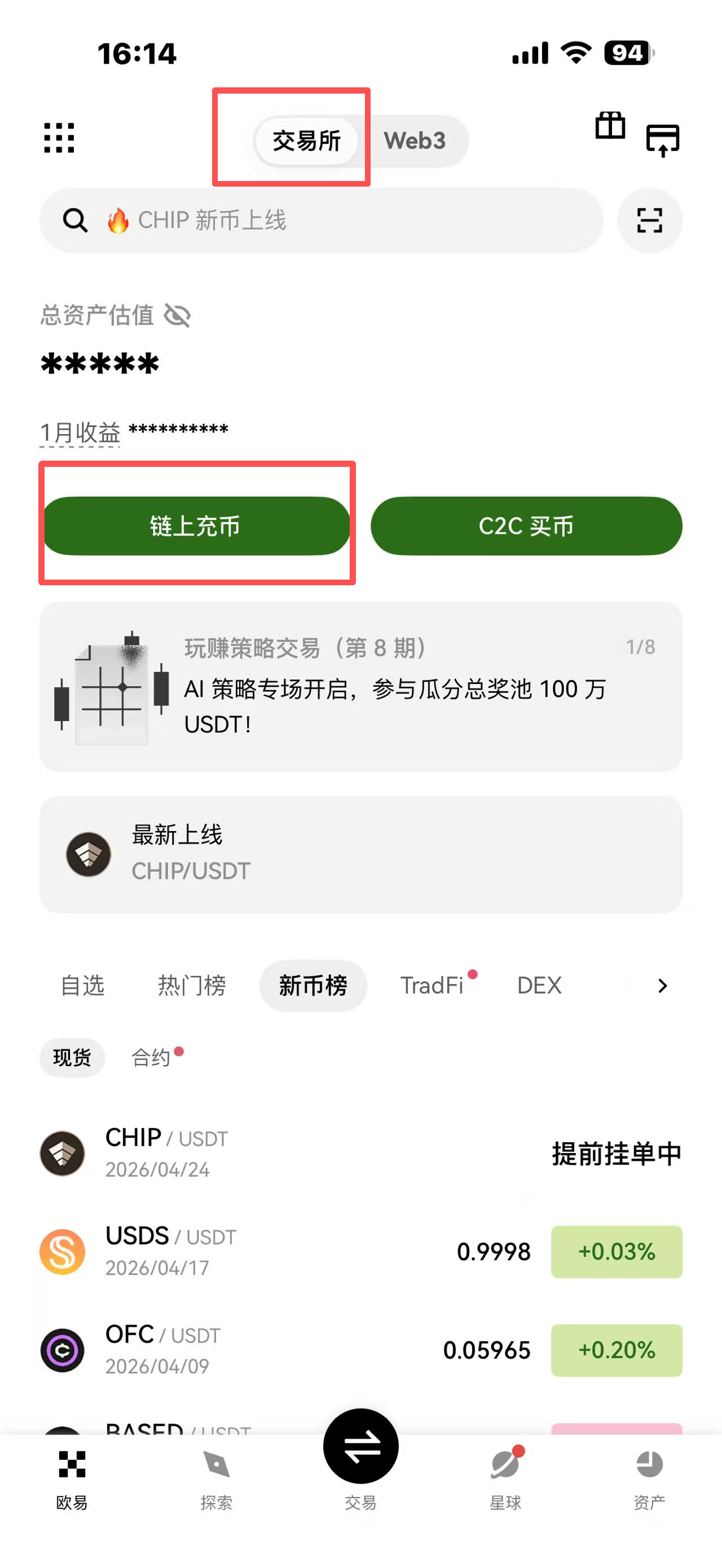Open the DEX category list
Screen dimensions: 722x1568
(x=538, y=985)
